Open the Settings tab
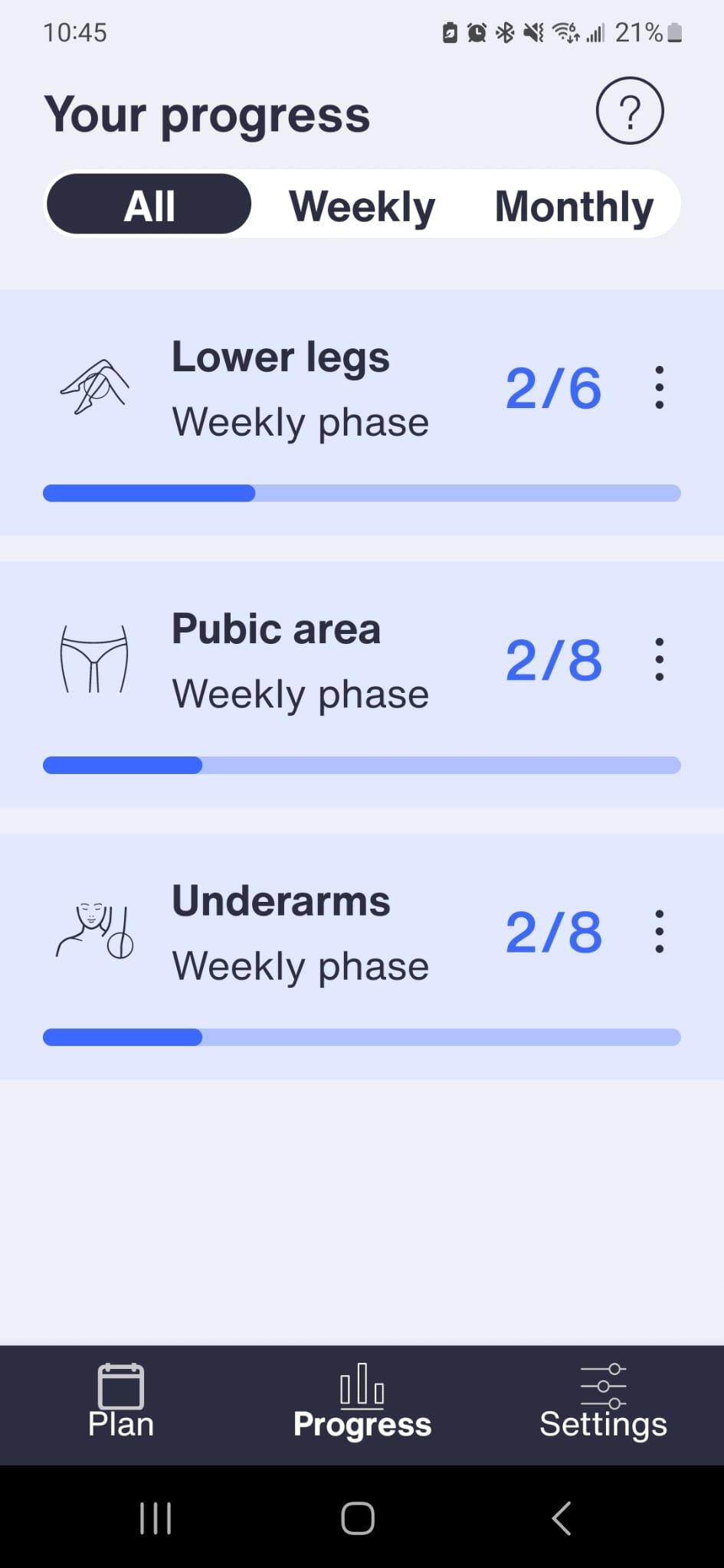The width and height of the screenshot is (724, 1568). click(603, 1403)
